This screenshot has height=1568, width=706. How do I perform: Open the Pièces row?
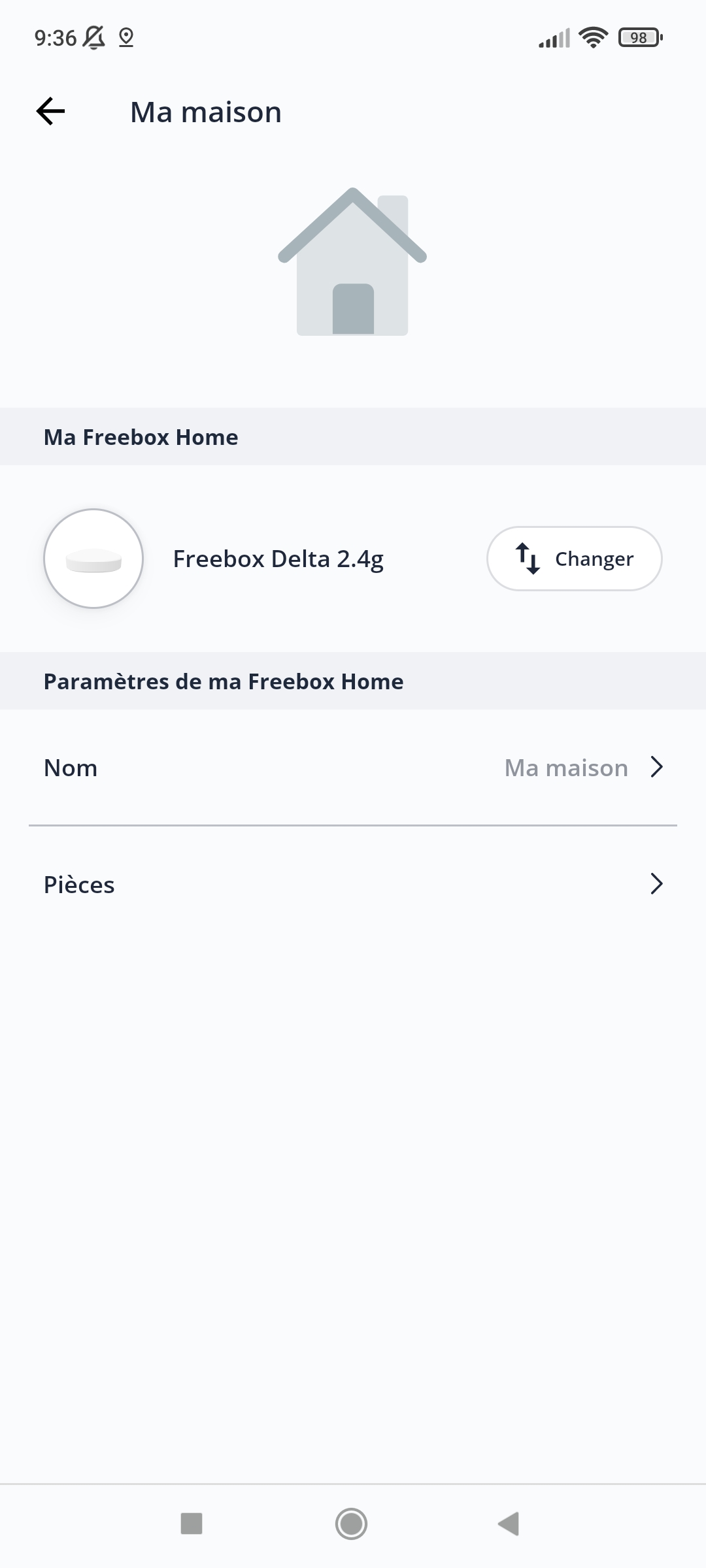point(353,885)
